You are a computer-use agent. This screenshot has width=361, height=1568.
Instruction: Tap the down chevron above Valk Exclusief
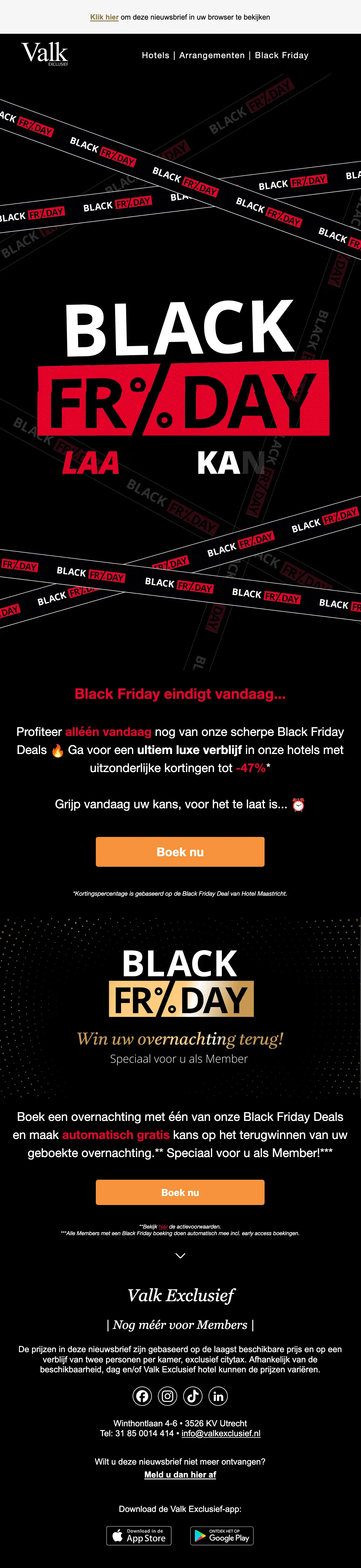pos(180,1255)
